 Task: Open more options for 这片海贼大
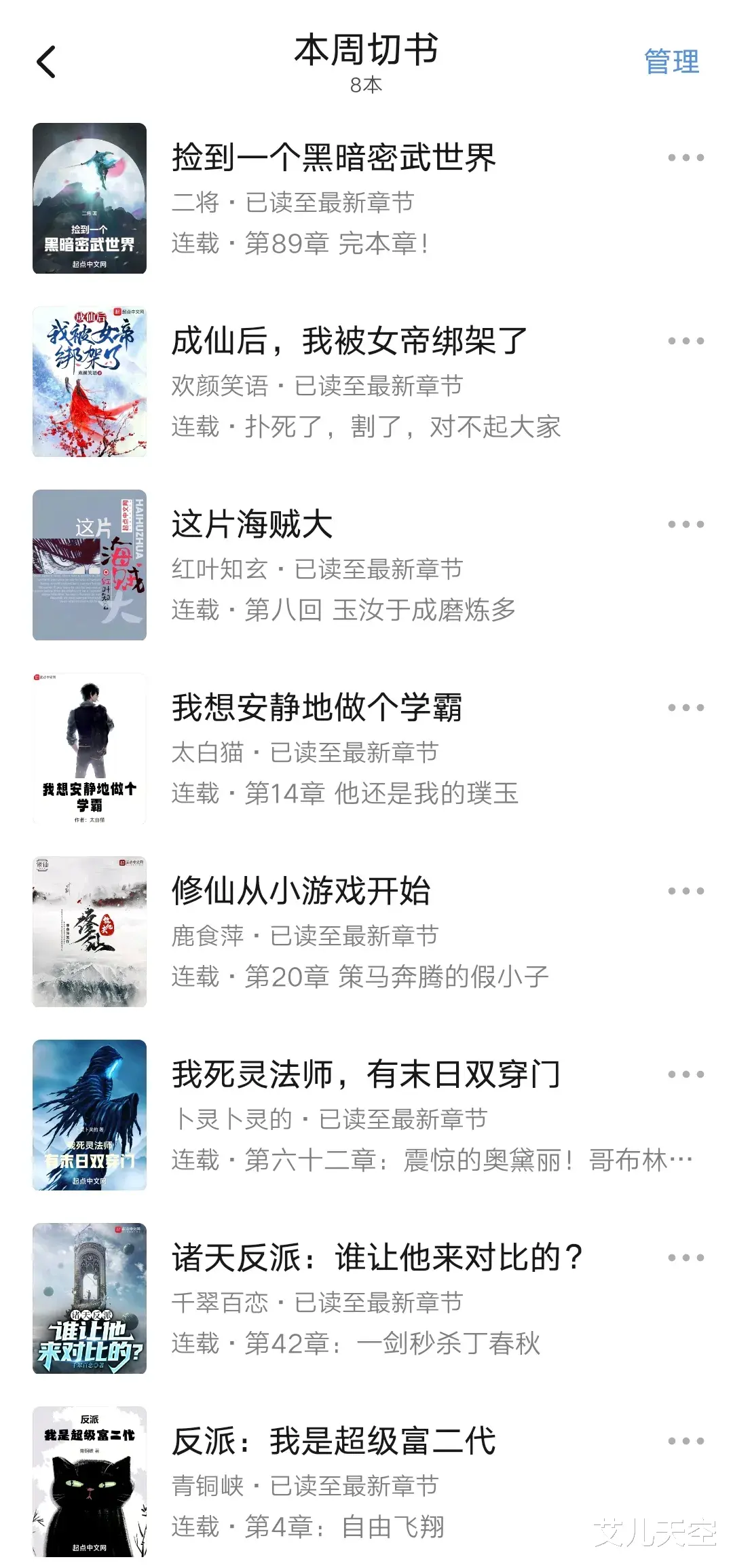tap(685, 525)
